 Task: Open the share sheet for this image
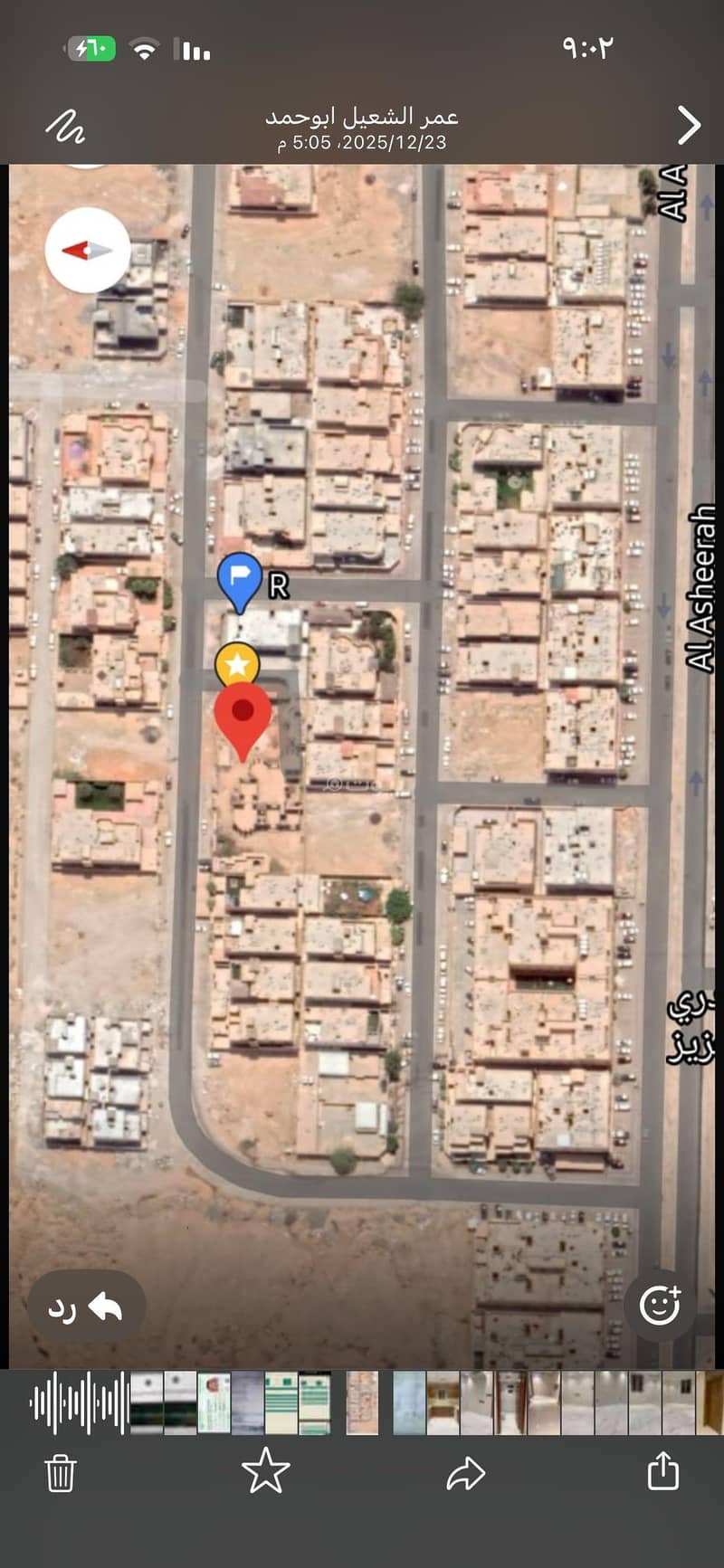pos(663,1470)
